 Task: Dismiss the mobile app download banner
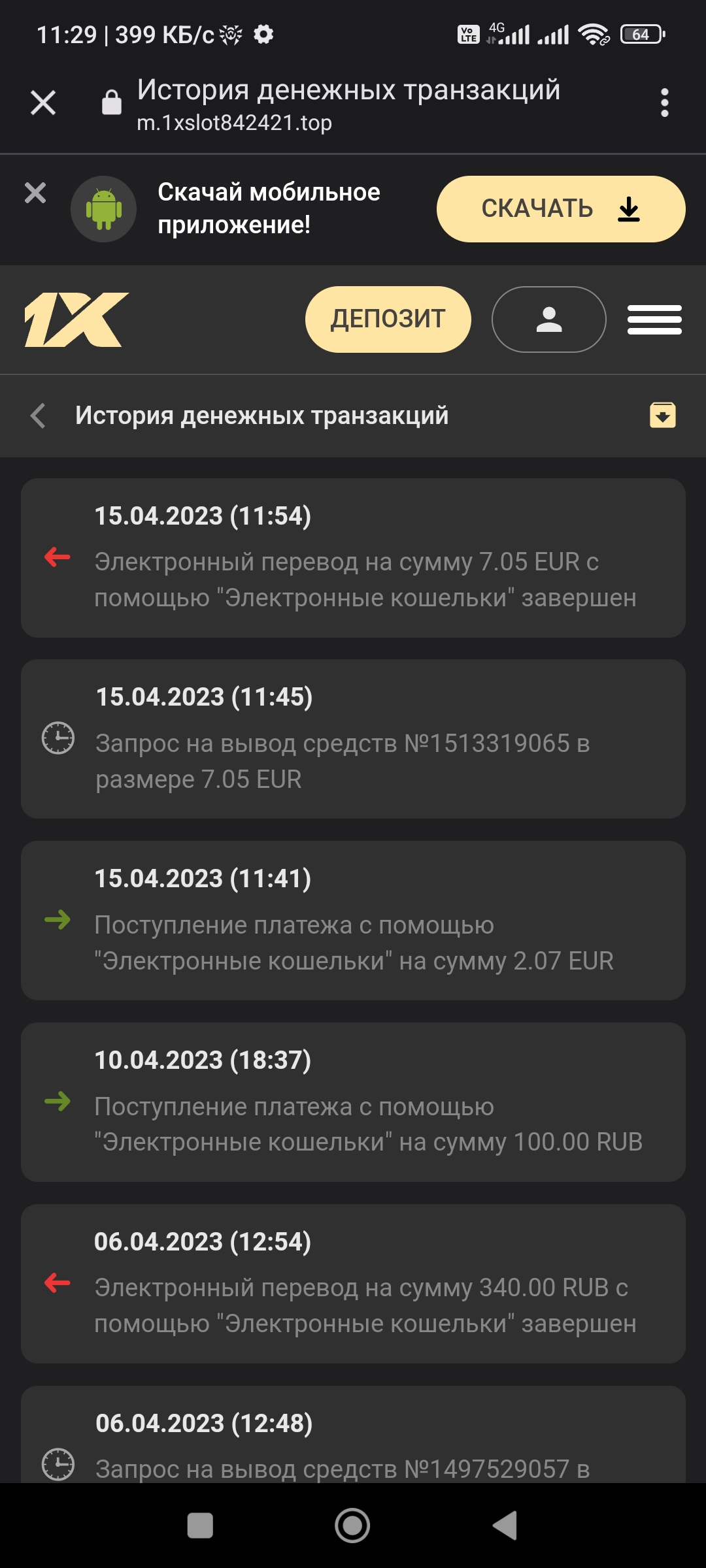pyautogui.click(x=35, y=193)
